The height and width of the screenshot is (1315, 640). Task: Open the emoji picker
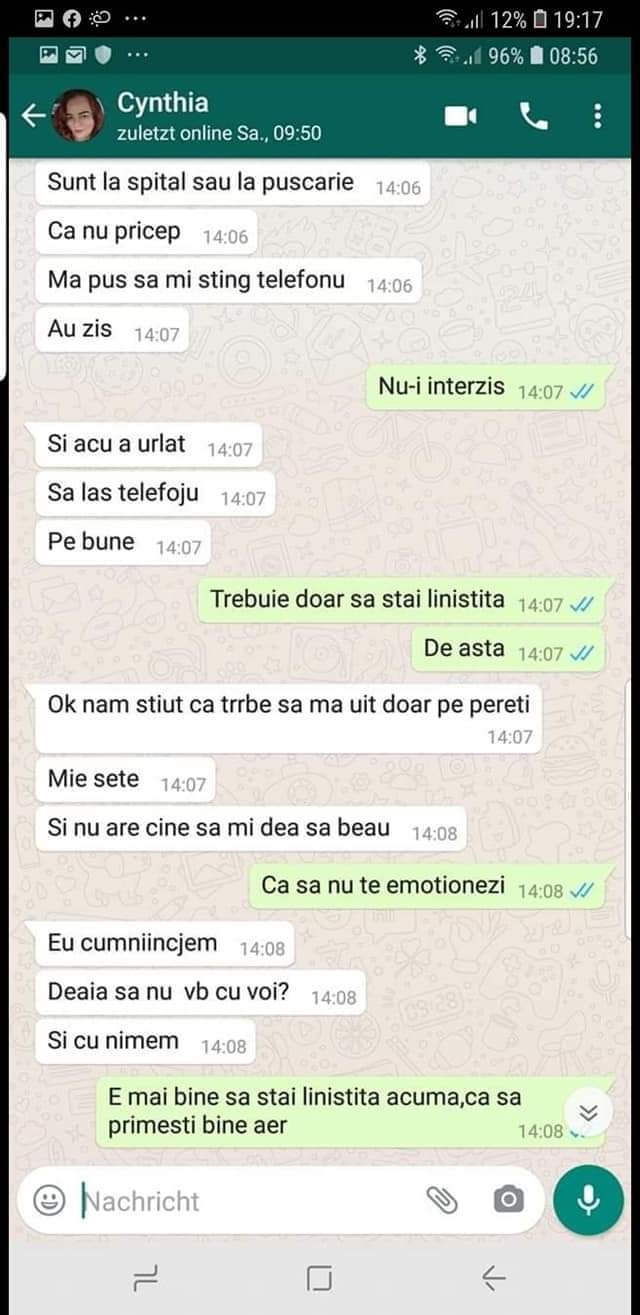(49, 1199)
